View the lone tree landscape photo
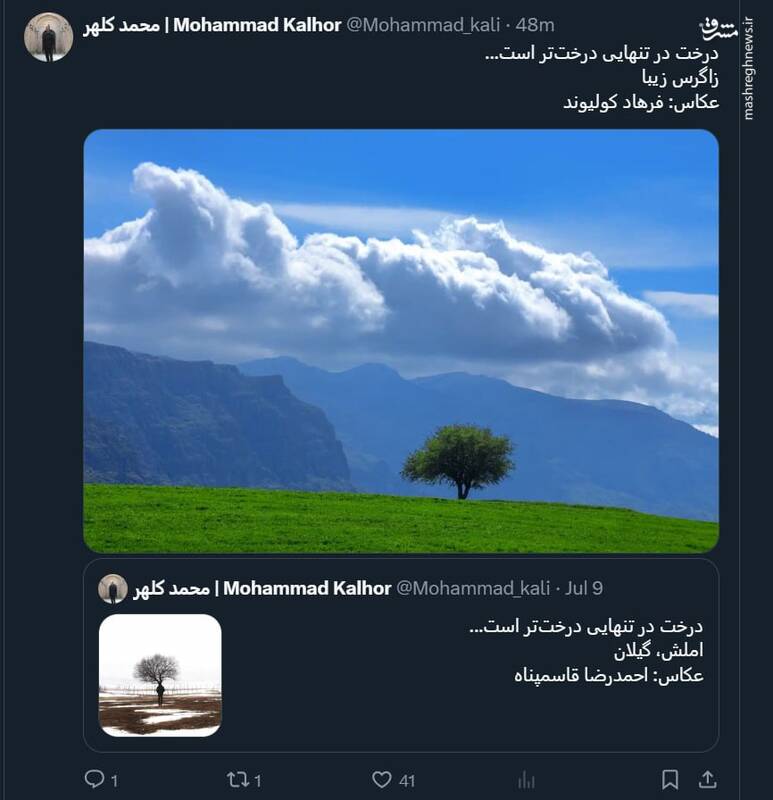Image resolution: width=773 pixels, height=800 pixels. (400, 340)
